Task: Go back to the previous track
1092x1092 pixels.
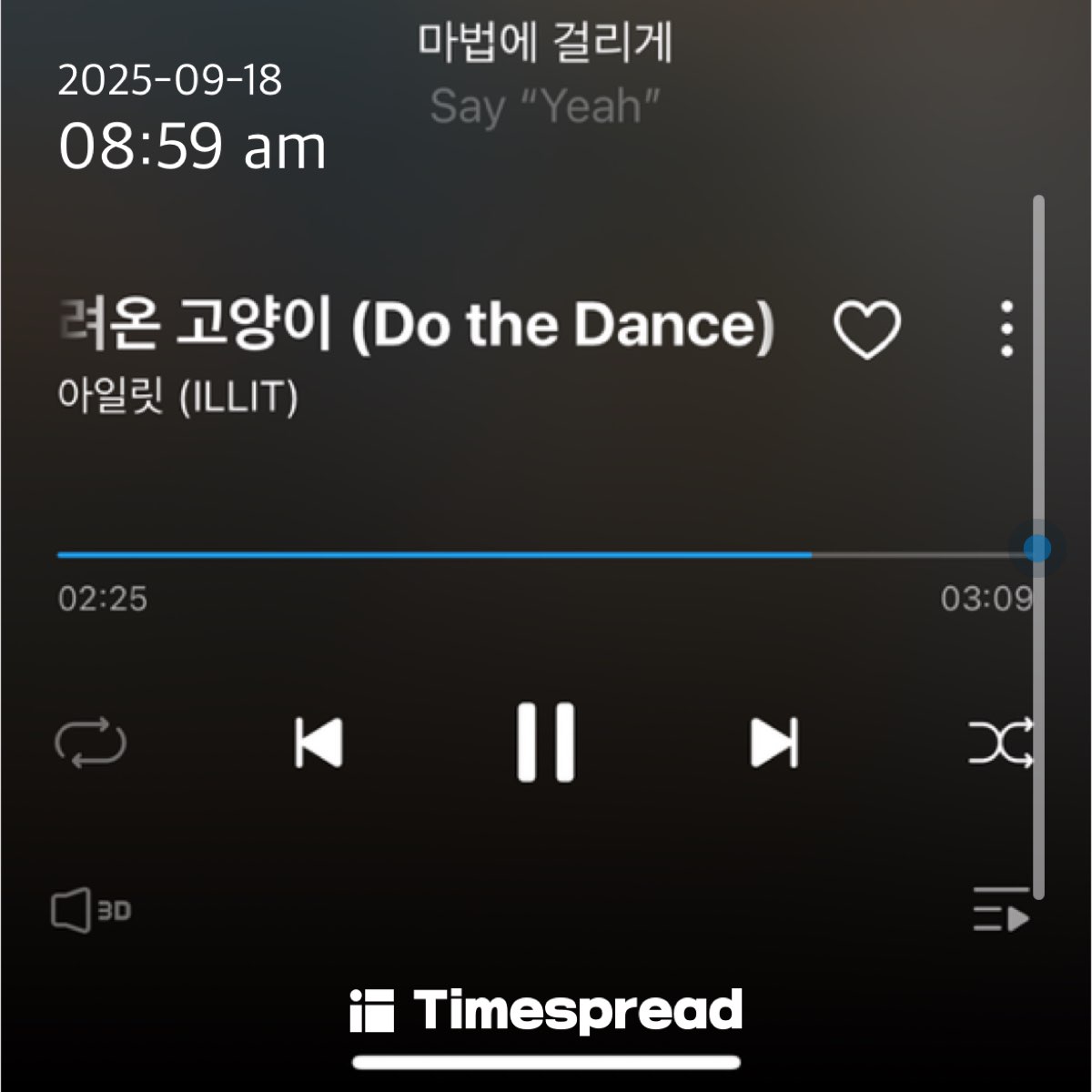Action: pyautogui.click(x=318, y=743)
